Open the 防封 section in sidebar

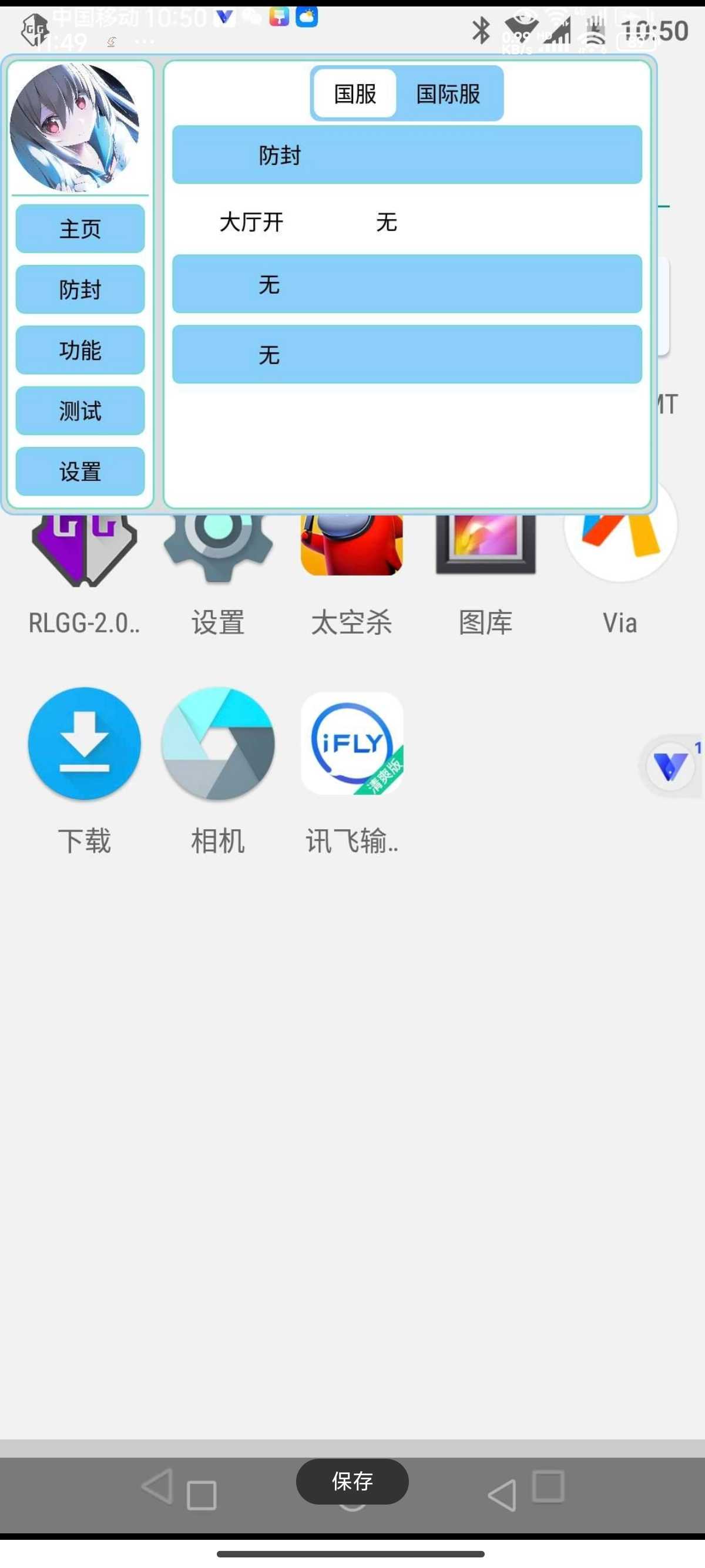[80, 289]
